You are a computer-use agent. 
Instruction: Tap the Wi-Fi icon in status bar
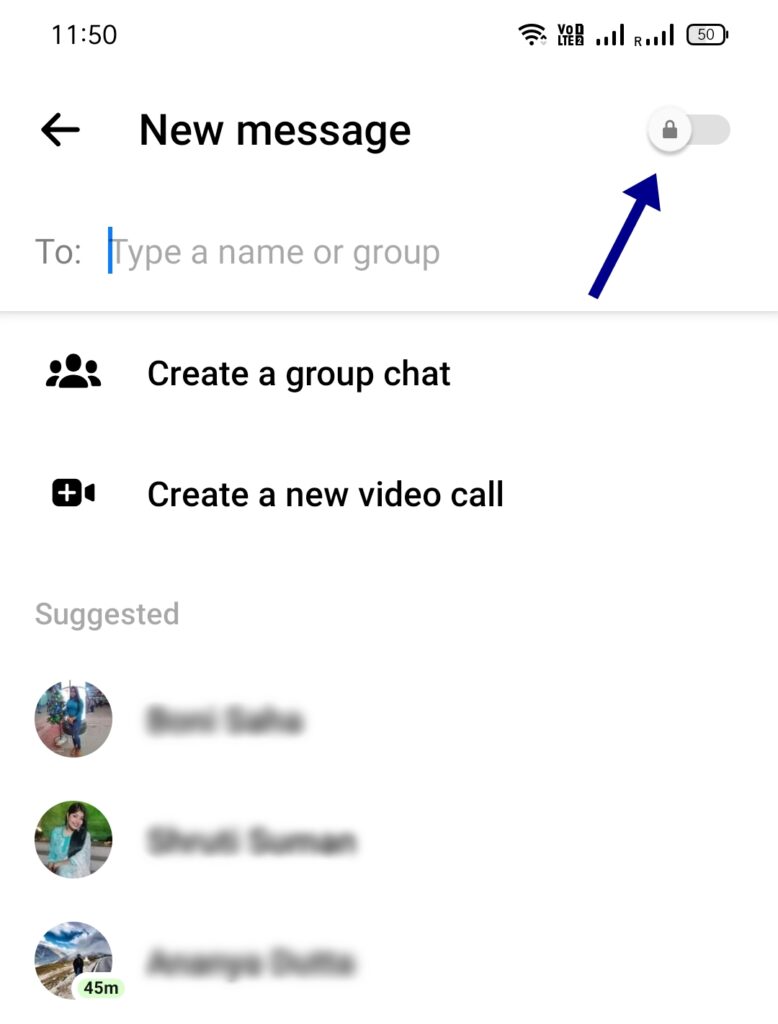pos(531,32)
